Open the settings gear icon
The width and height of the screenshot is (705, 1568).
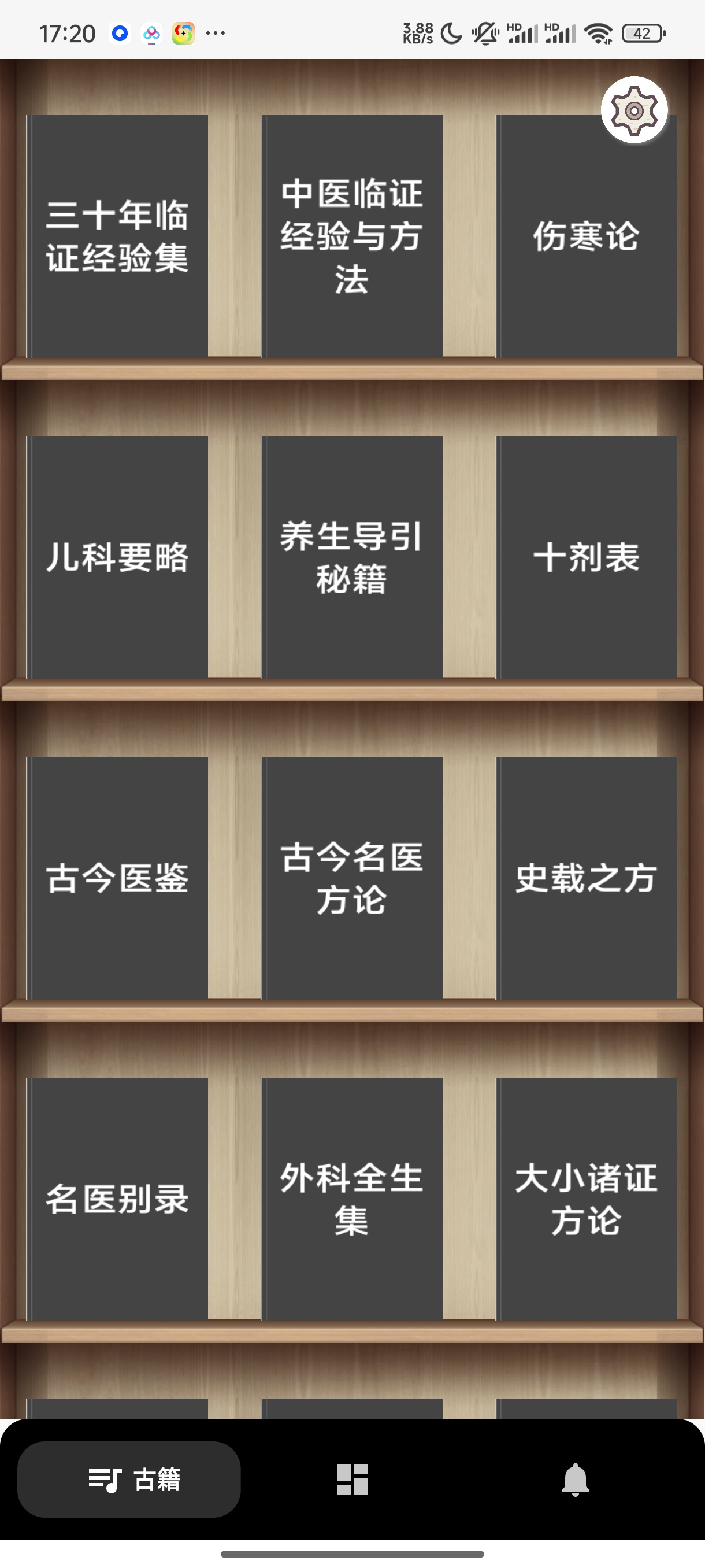point(634,110)
